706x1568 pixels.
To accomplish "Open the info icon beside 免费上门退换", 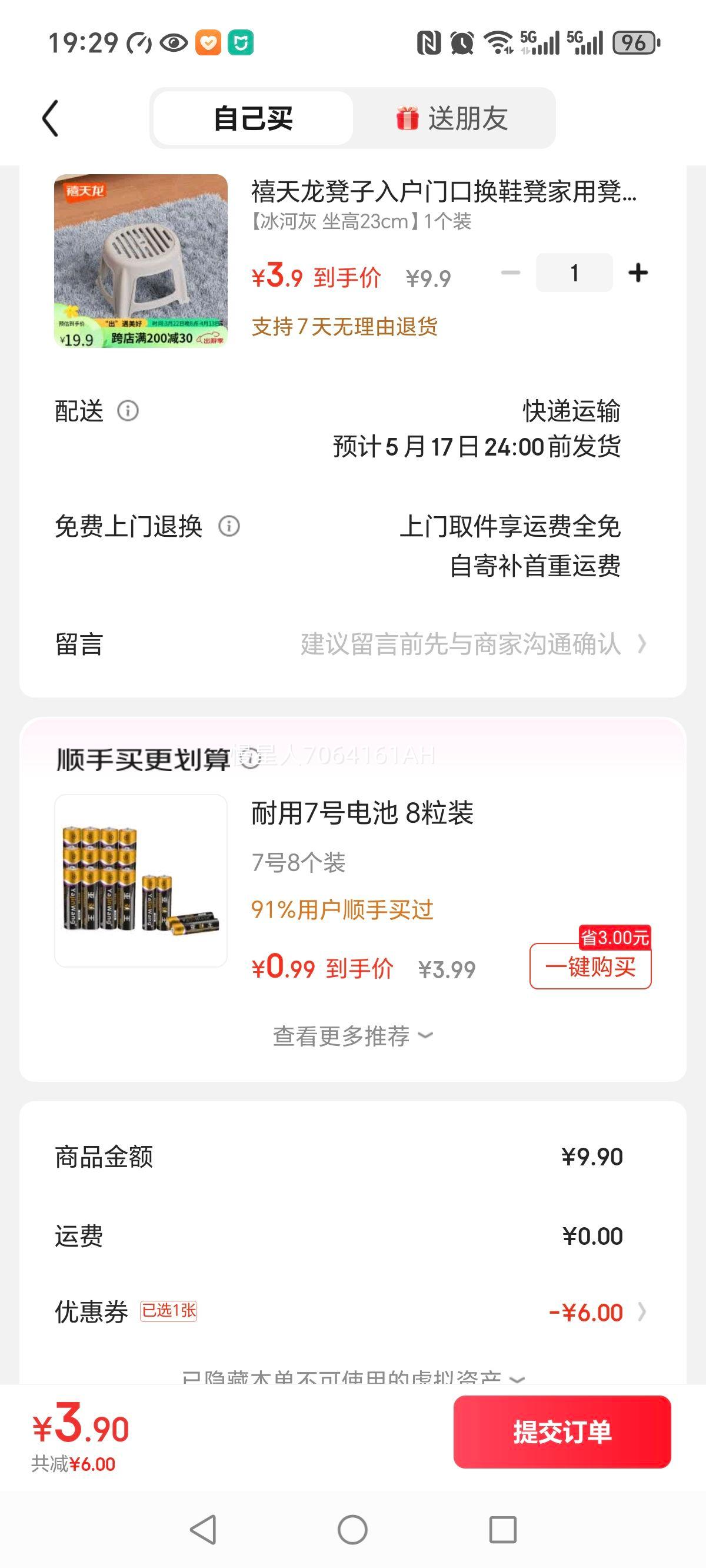I will click(229, 526).
